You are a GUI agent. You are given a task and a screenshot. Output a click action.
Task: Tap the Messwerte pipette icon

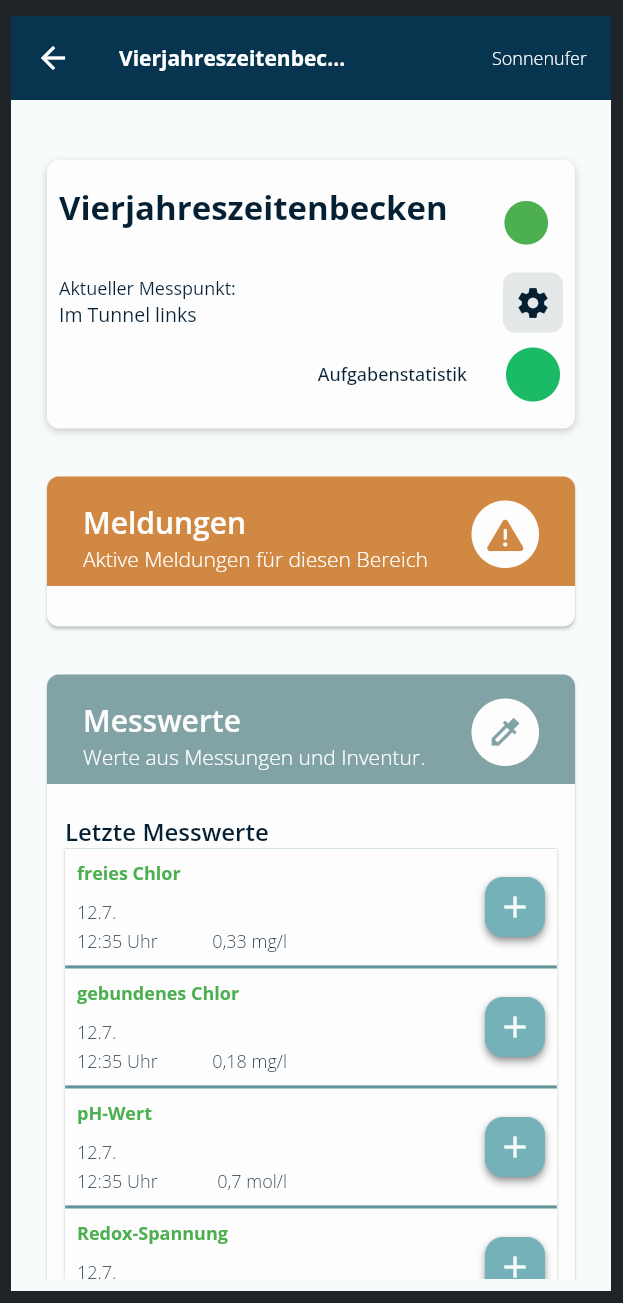point(505,732)
